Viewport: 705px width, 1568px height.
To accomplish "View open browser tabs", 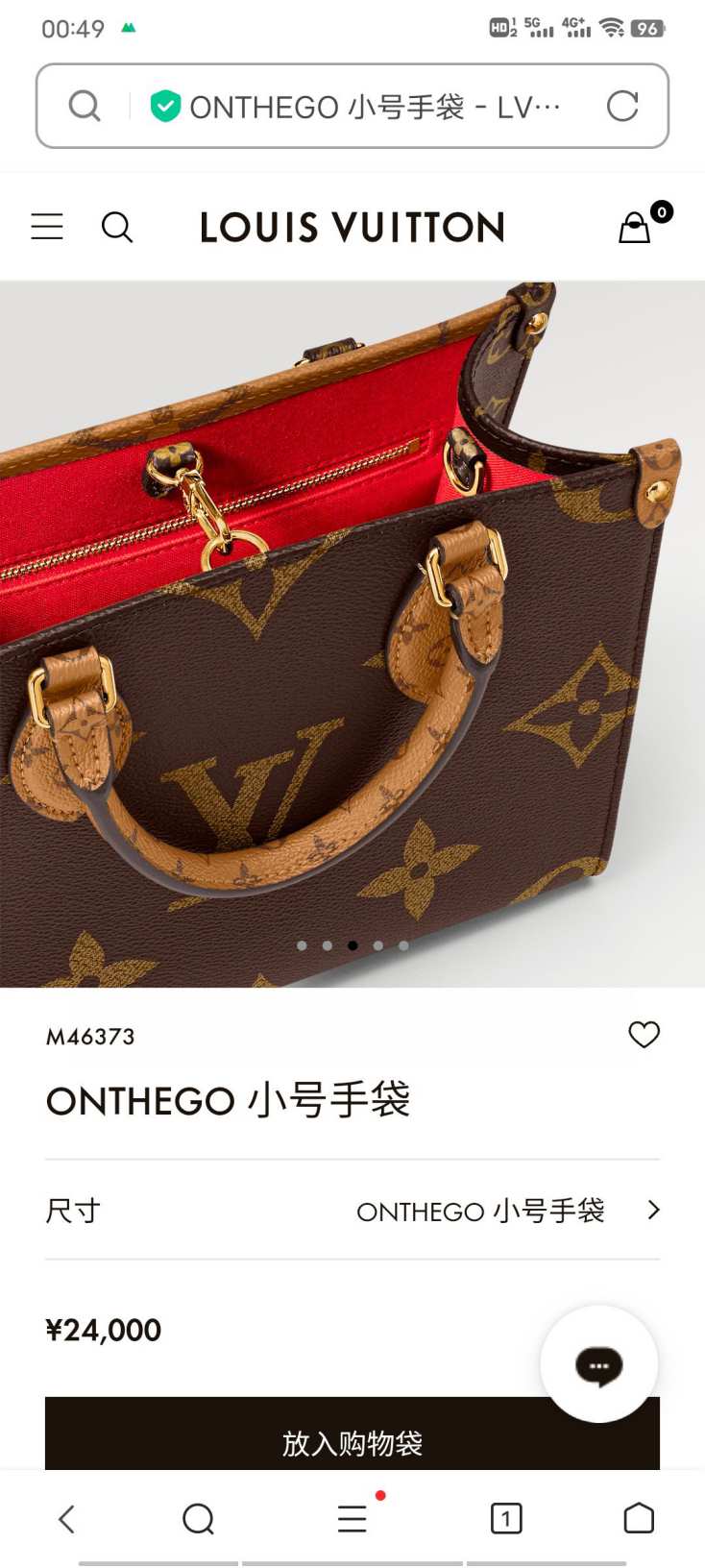I will pyautogui.click(x=506, y=1519).
